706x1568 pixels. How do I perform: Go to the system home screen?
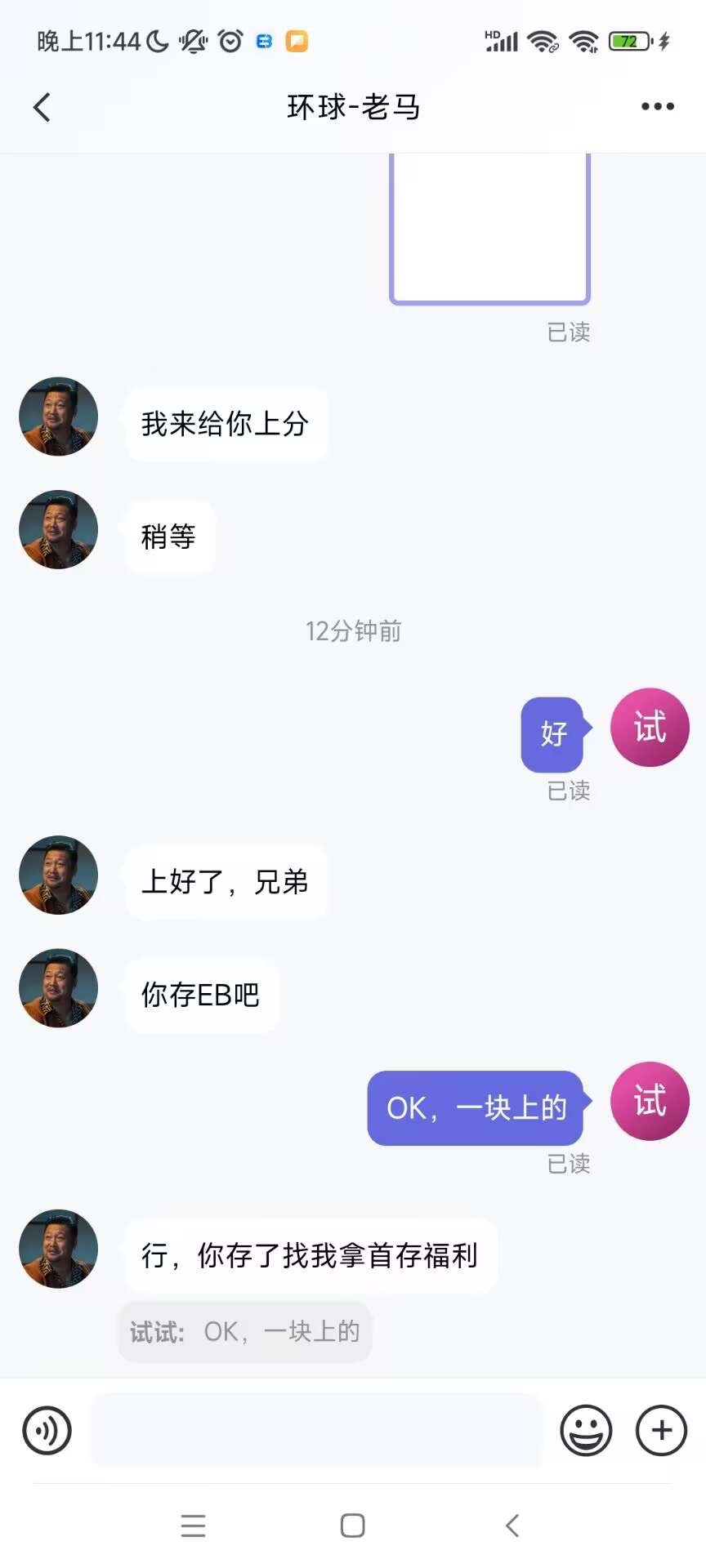click(352, 1525)
